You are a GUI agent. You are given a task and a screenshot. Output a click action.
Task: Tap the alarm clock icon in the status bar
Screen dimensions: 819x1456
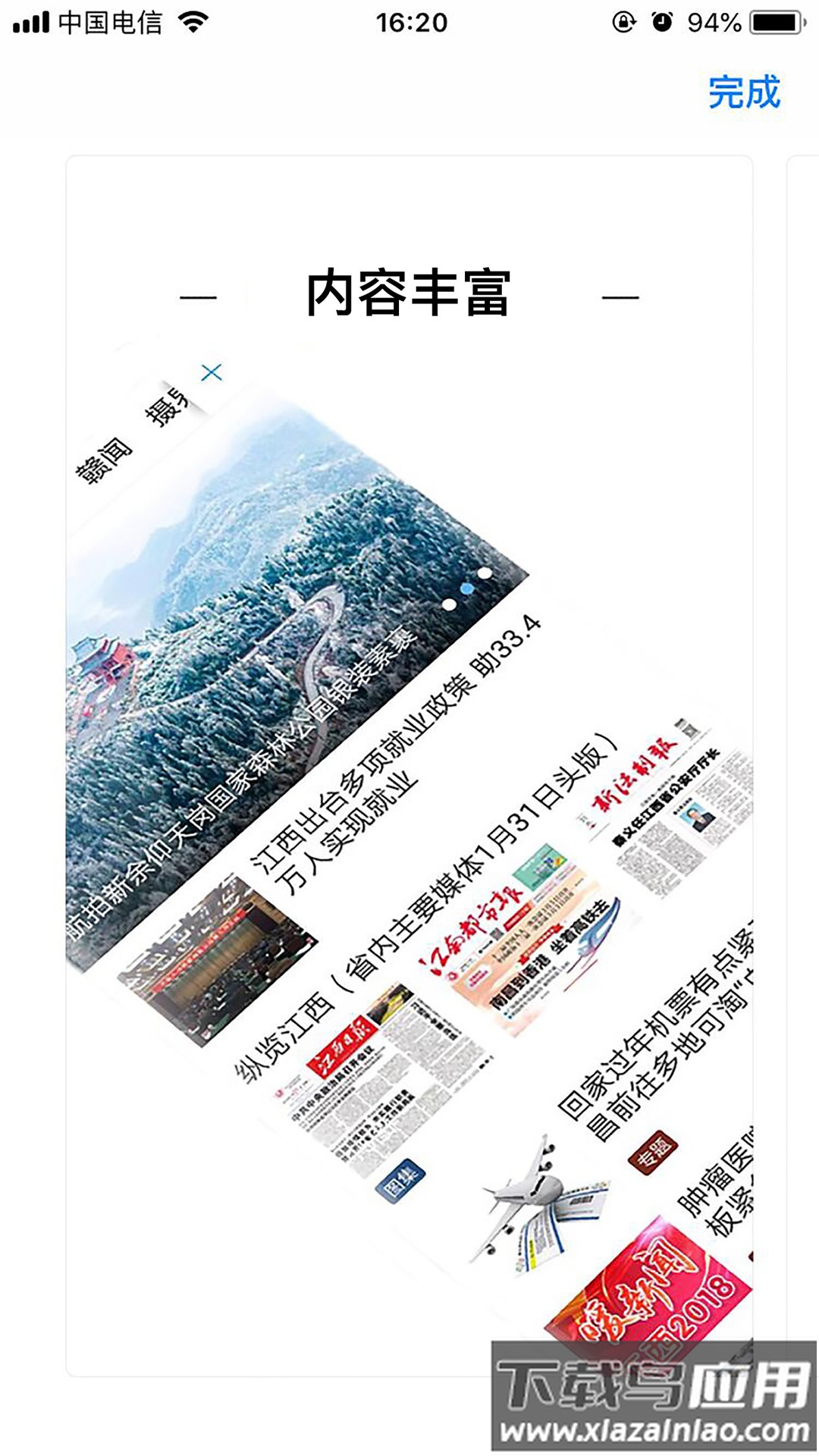pos(663,20)
